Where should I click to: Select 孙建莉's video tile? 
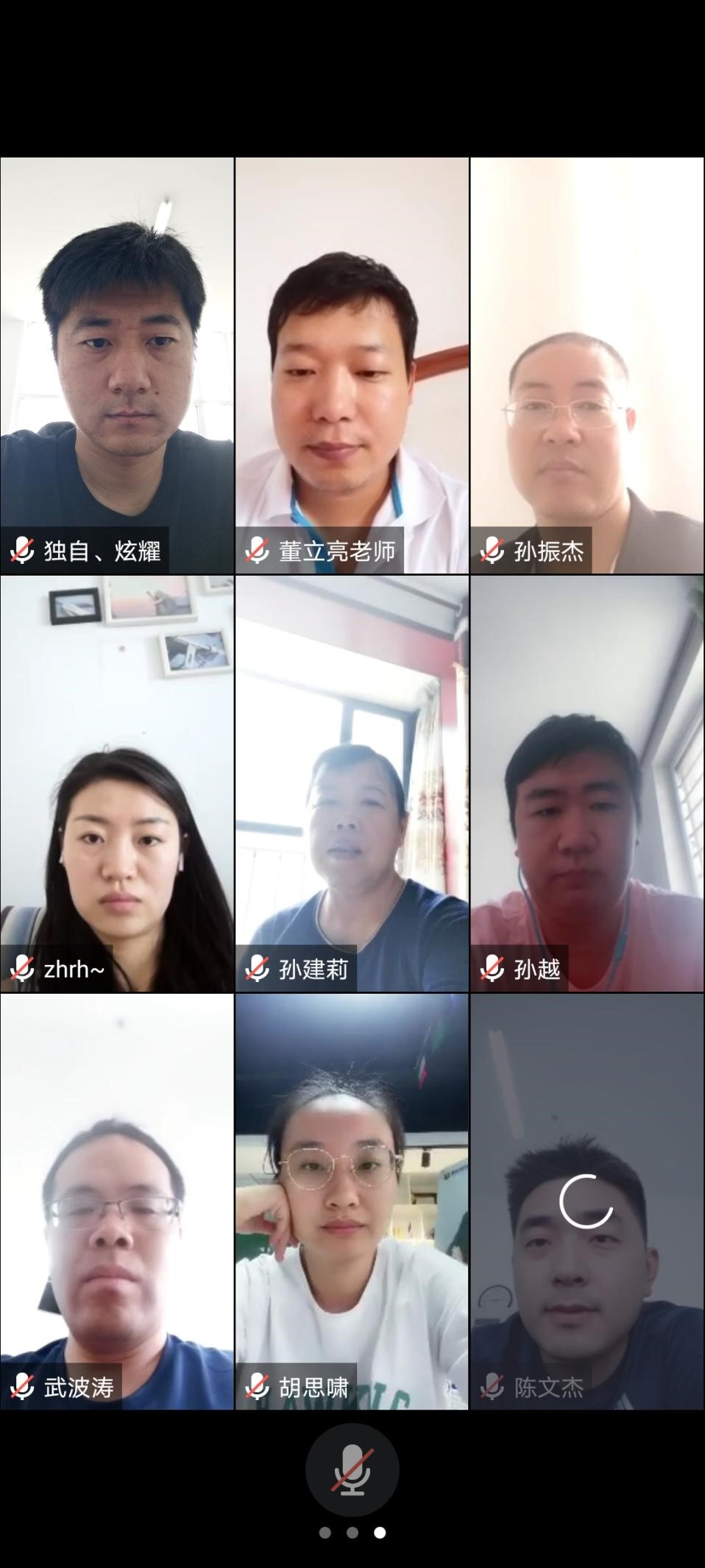[x=352, y=784]
